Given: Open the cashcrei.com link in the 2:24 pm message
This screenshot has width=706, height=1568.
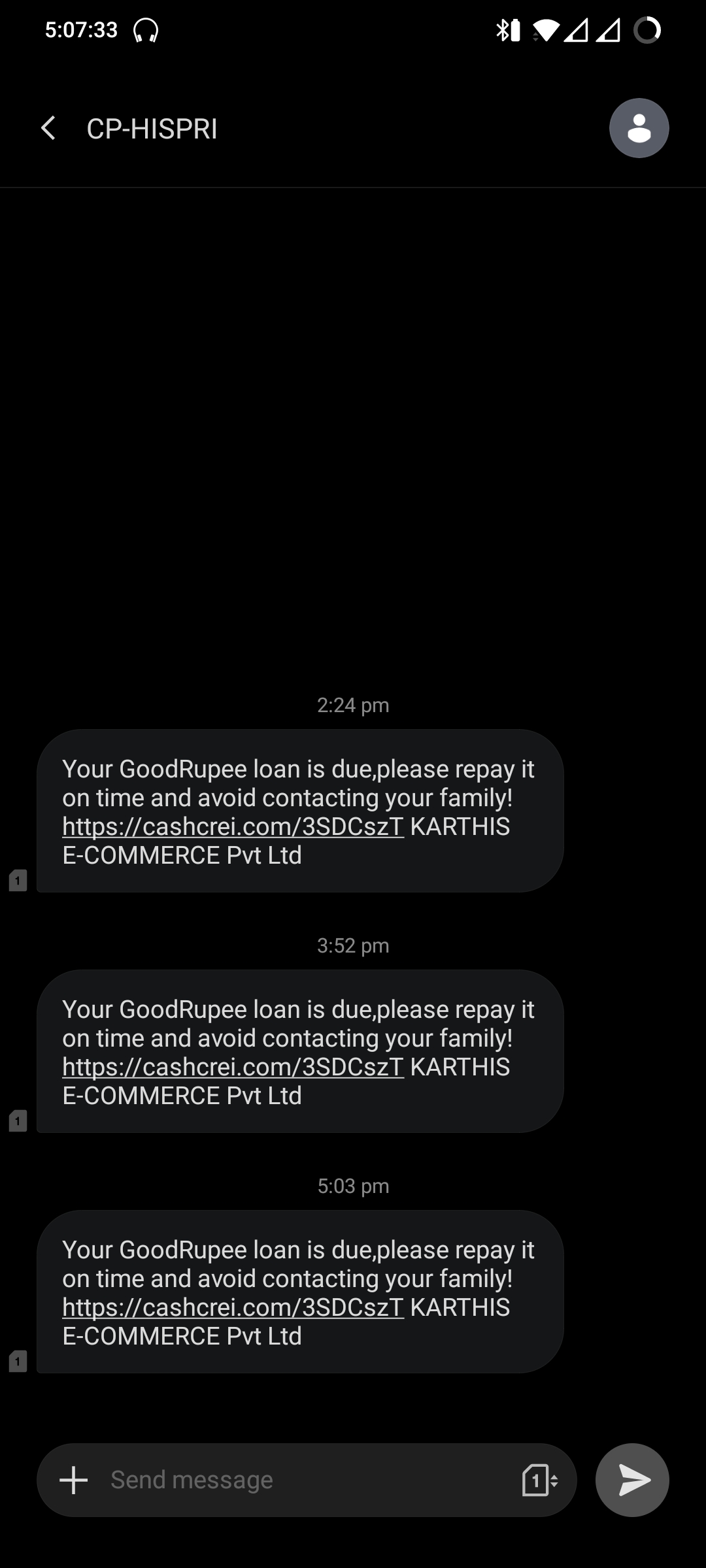Looking at the screenshot, I should [233, 826].
